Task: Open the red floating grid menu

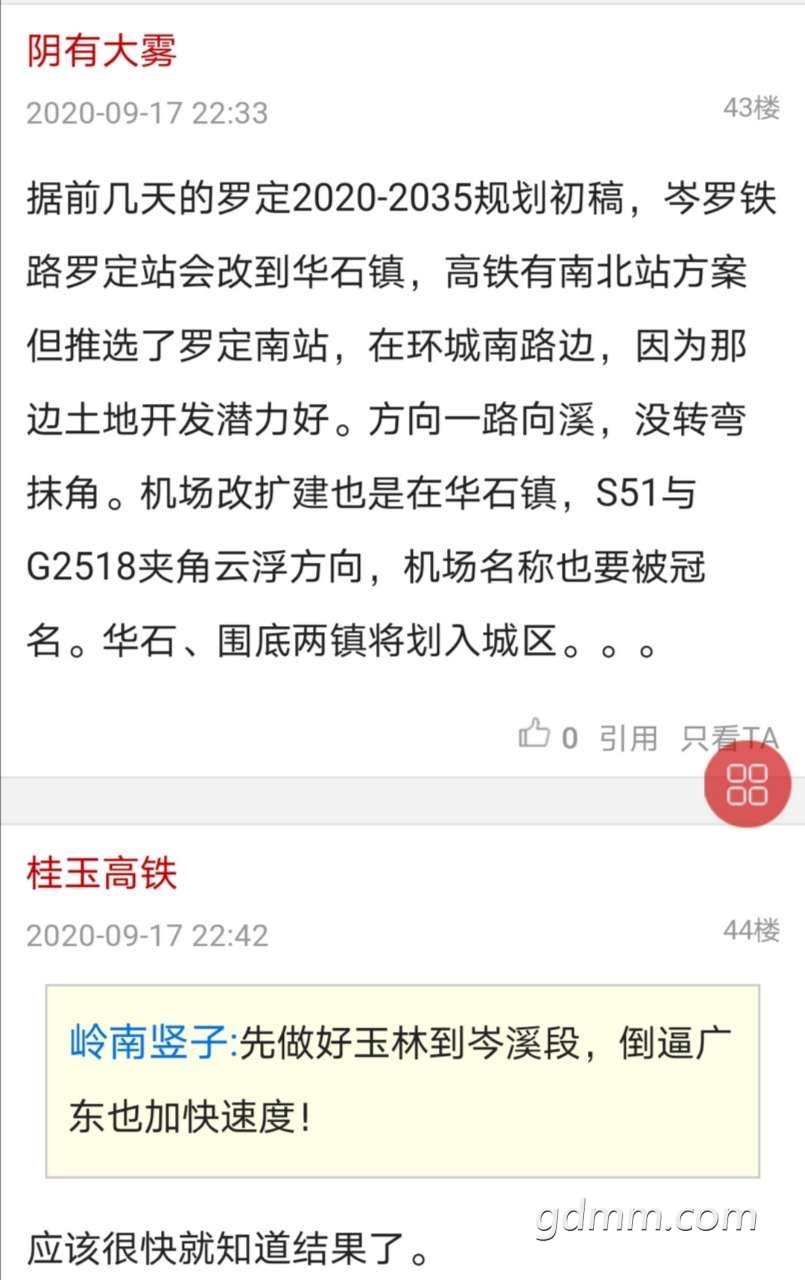Action: pyautogui.click(x=747, y=784)
